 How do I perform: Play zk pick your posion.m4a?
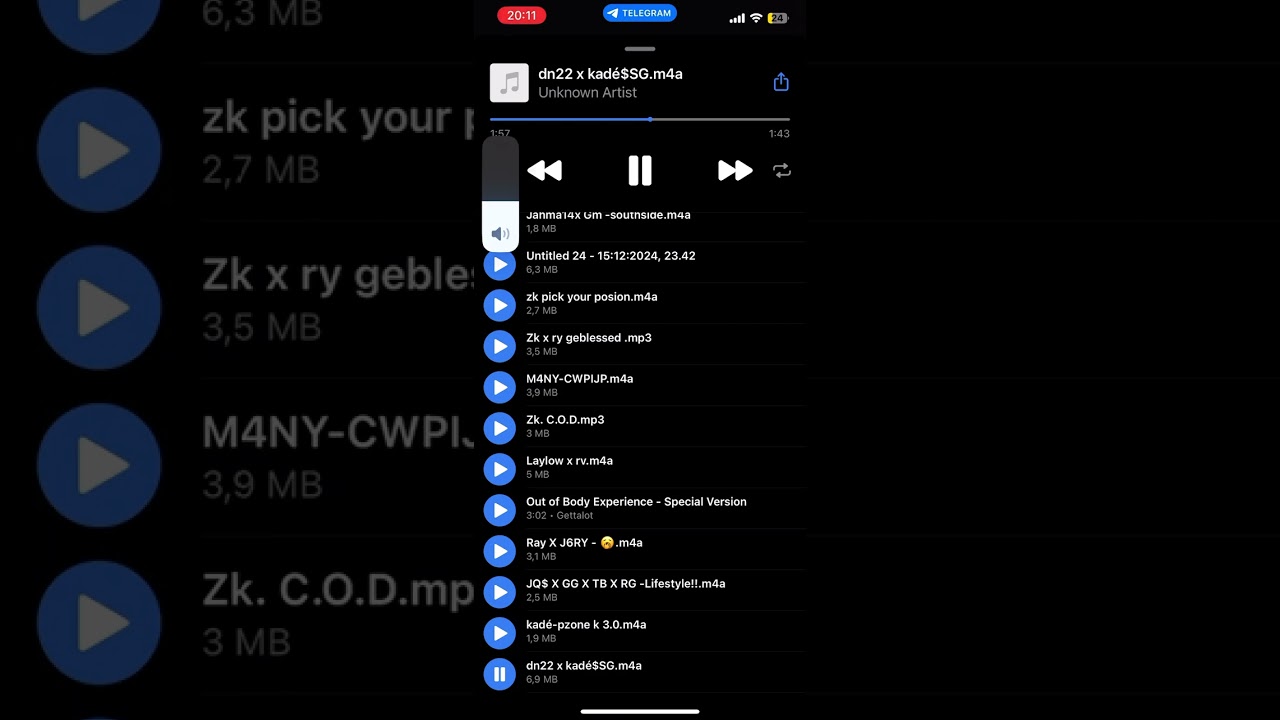pos(500,304)
